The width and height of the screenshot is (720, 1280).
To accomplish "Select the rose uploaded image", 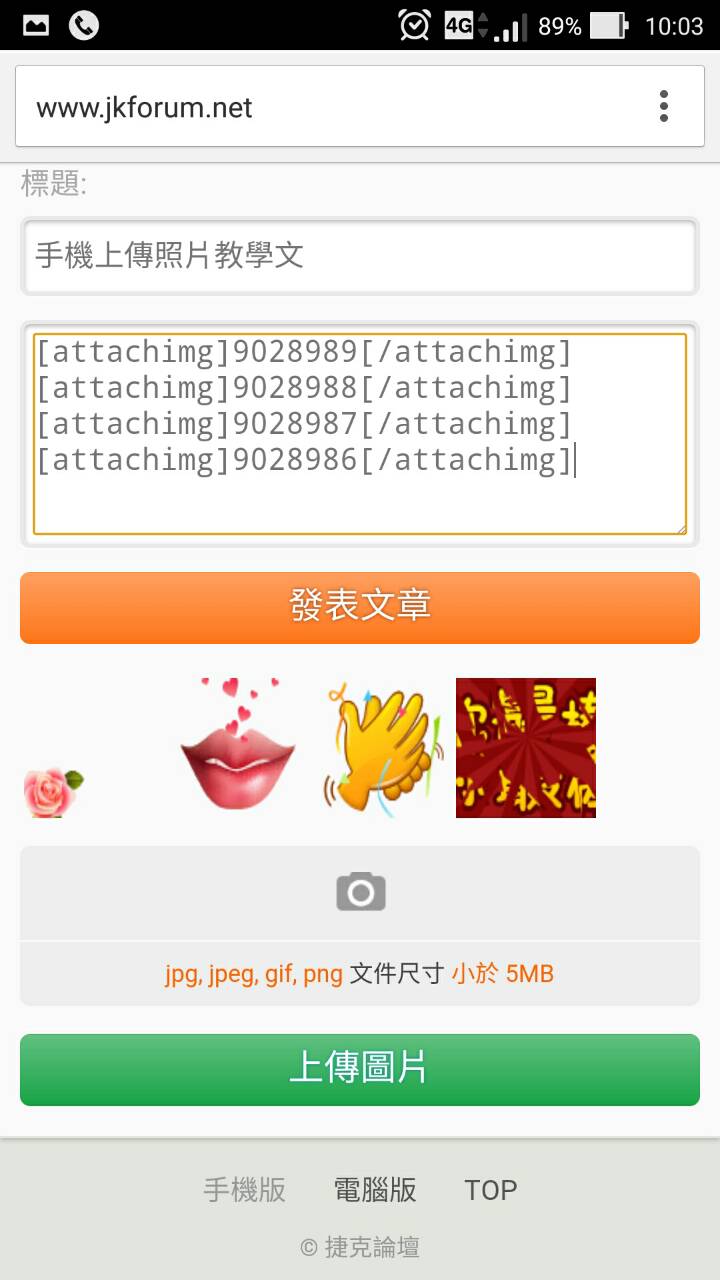I will [x=53, y=792].
